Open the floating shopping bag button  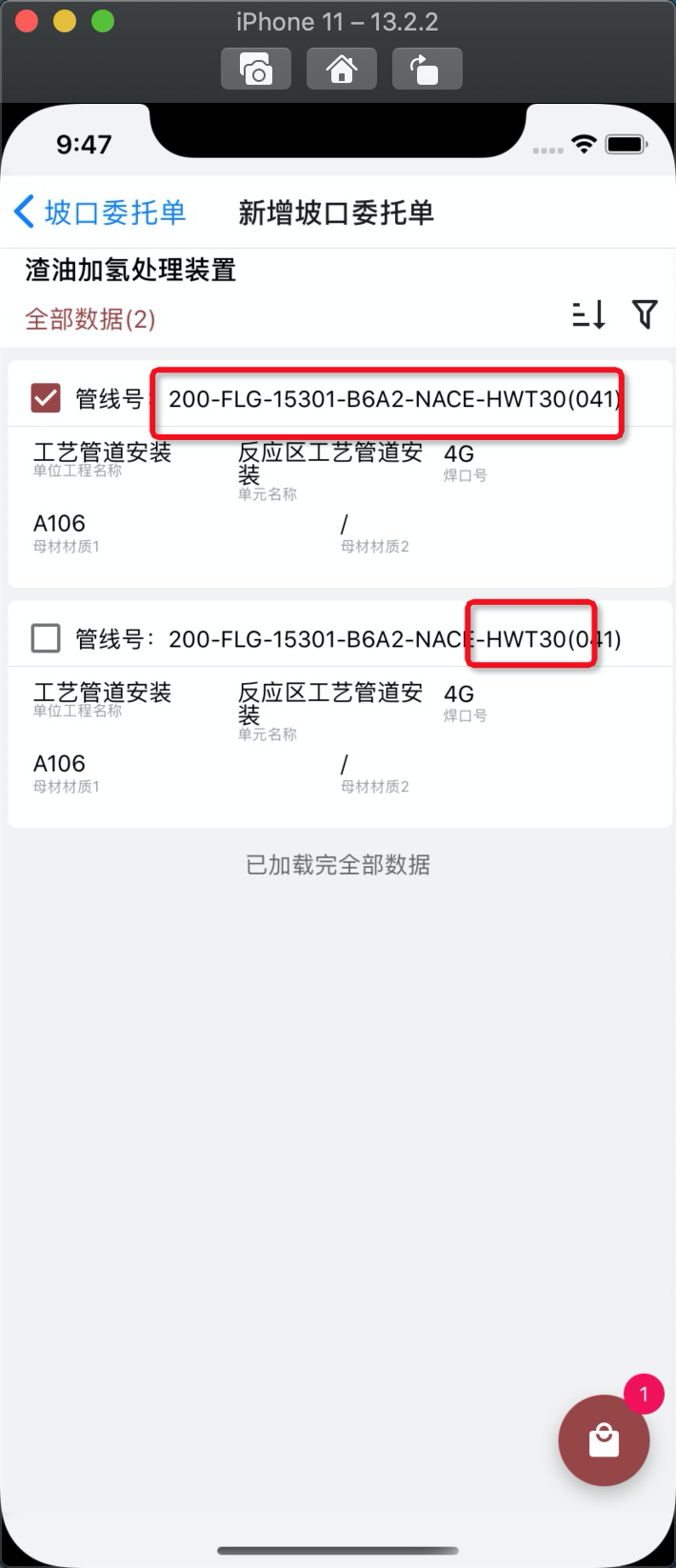point(604,1440)
